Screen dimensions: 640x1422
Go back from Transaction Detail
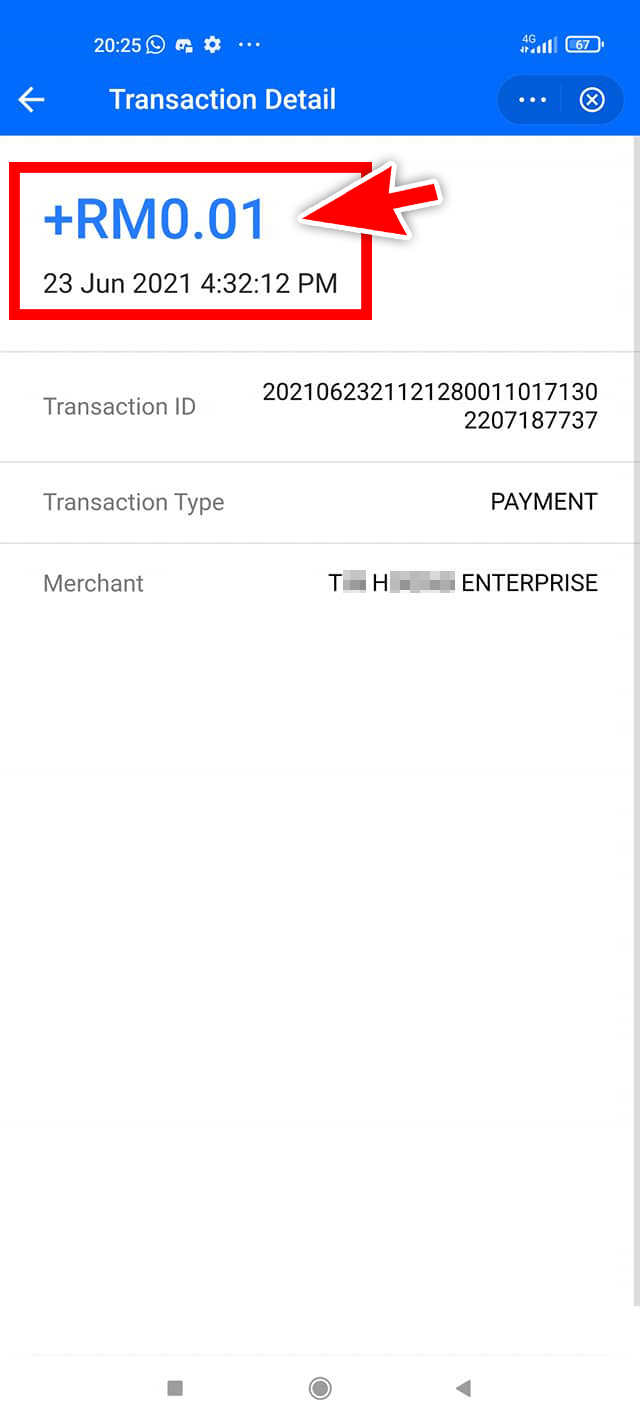click(32, 100)
